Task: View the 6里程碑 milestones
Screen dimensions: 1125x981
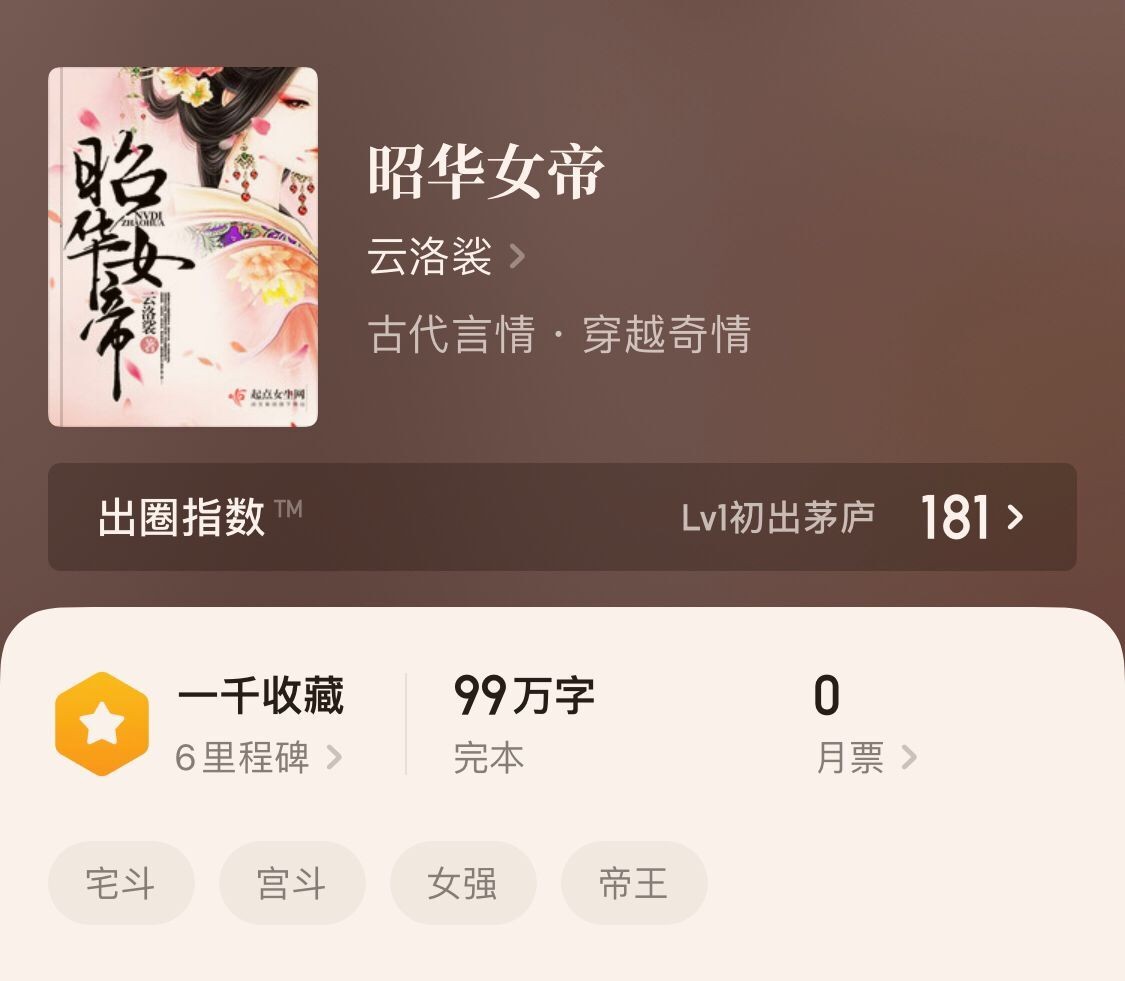Action: [257, 758]
